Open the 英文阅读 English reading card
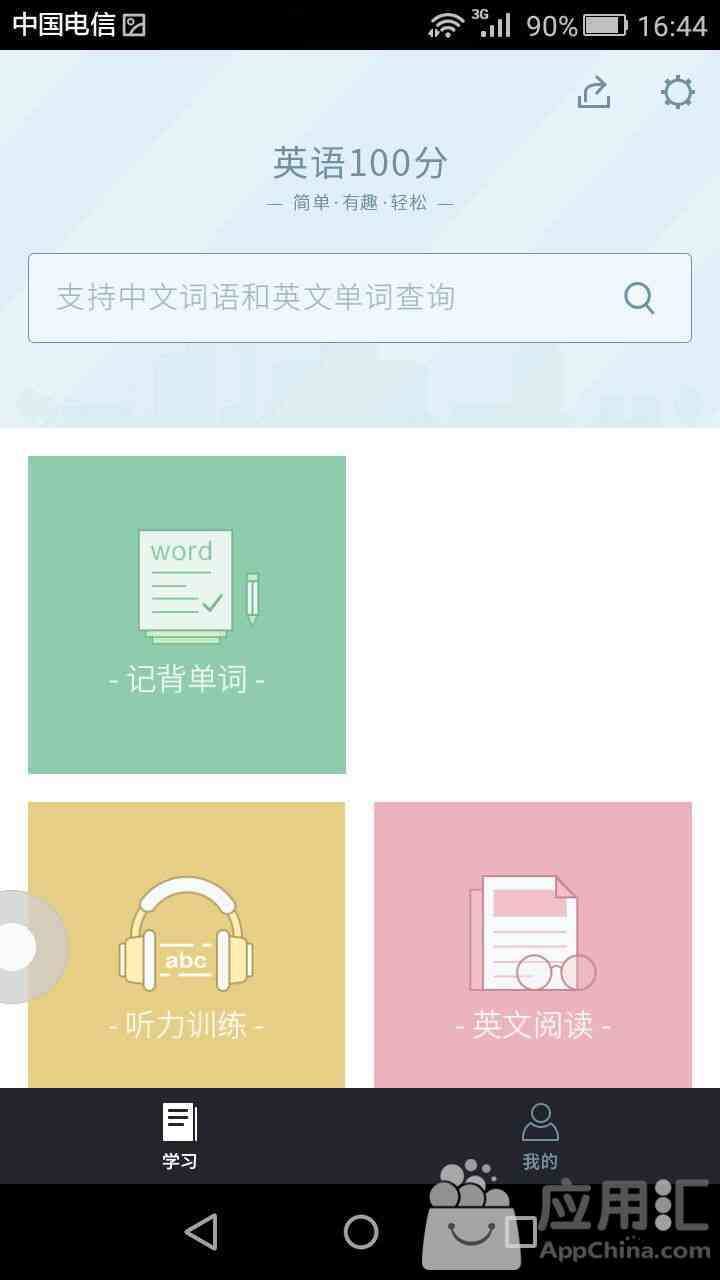Image resolution: width=720 pixels, height=1280 pixels. pos(533,945)
